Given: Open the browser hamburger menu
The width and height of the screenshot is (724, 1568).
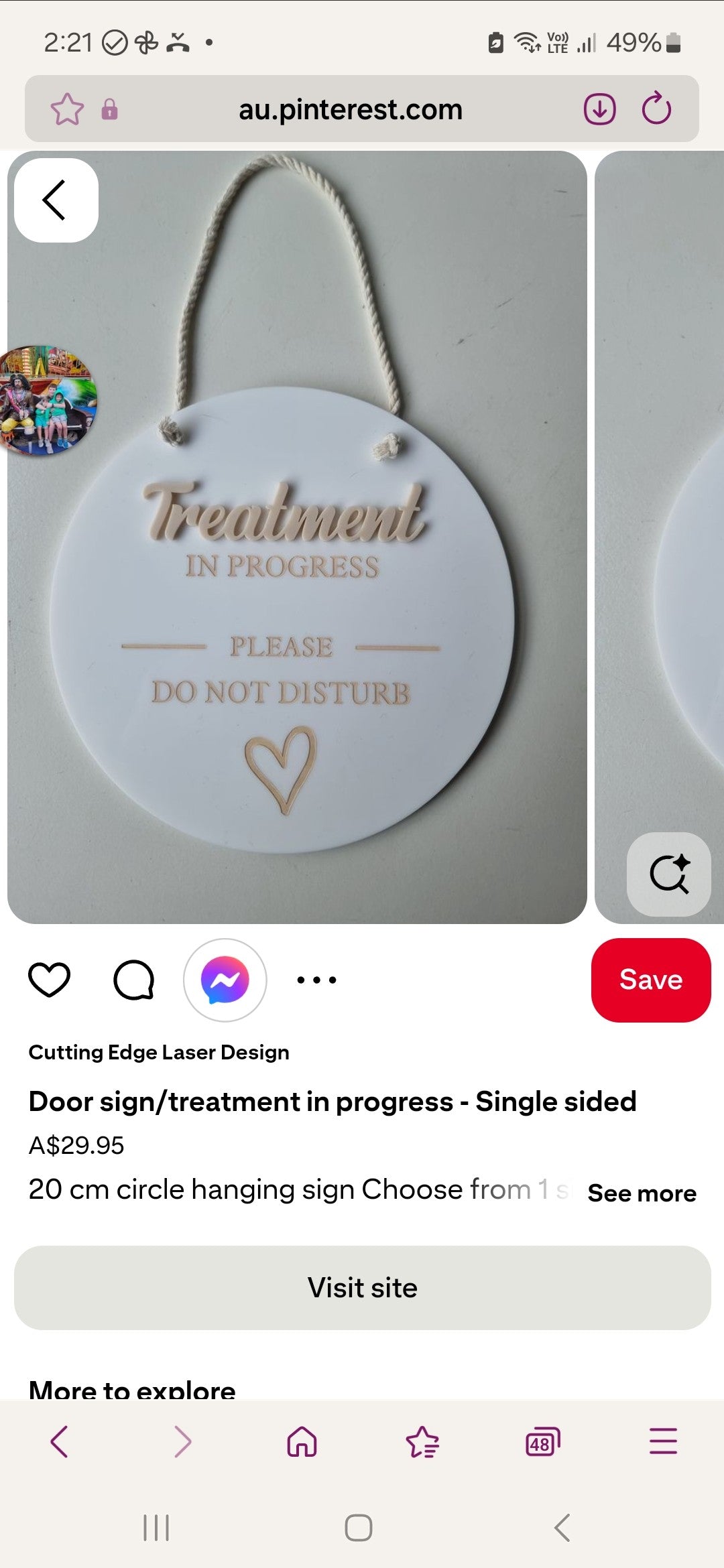Looking at the screenshot, I should point(663,1441).
